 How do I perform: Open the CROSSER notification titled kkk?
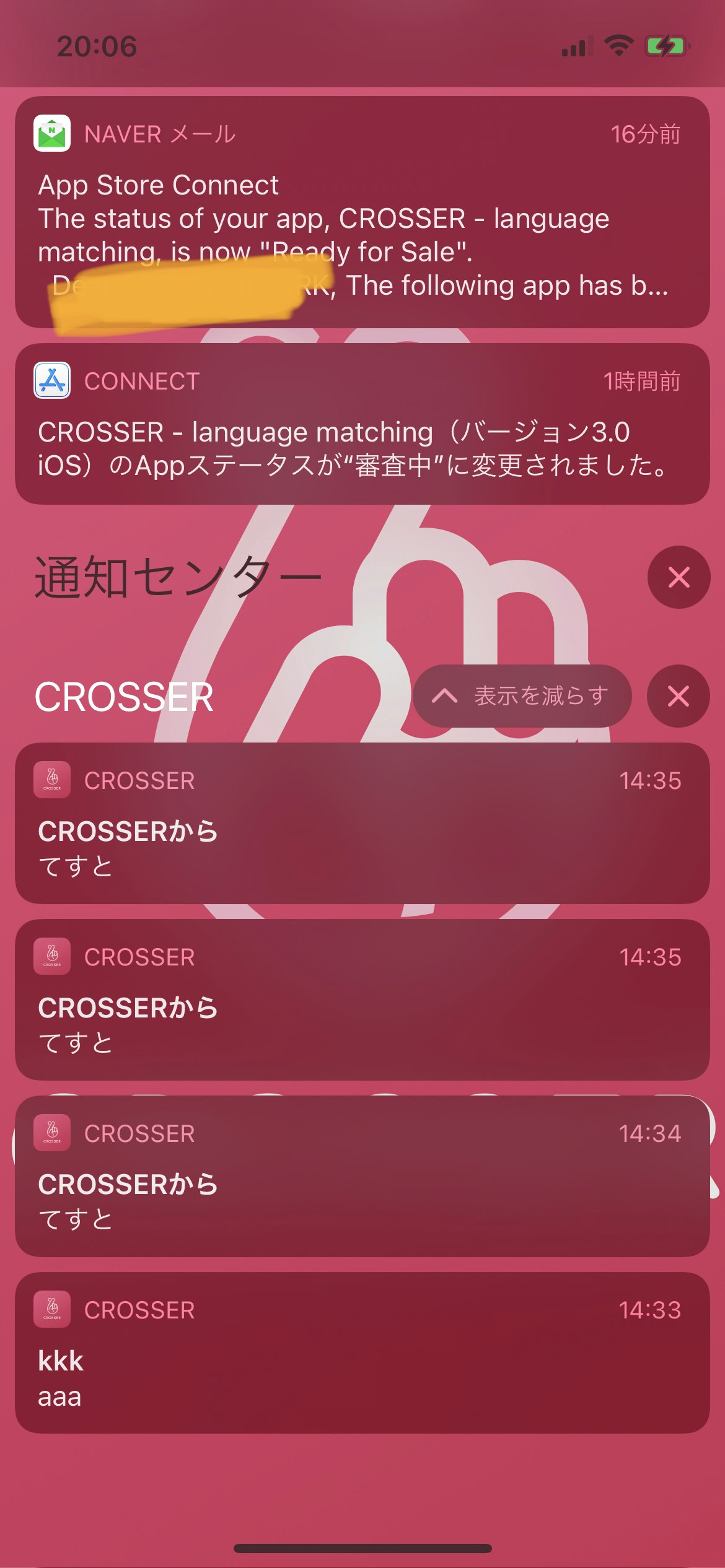point(362,1352)
